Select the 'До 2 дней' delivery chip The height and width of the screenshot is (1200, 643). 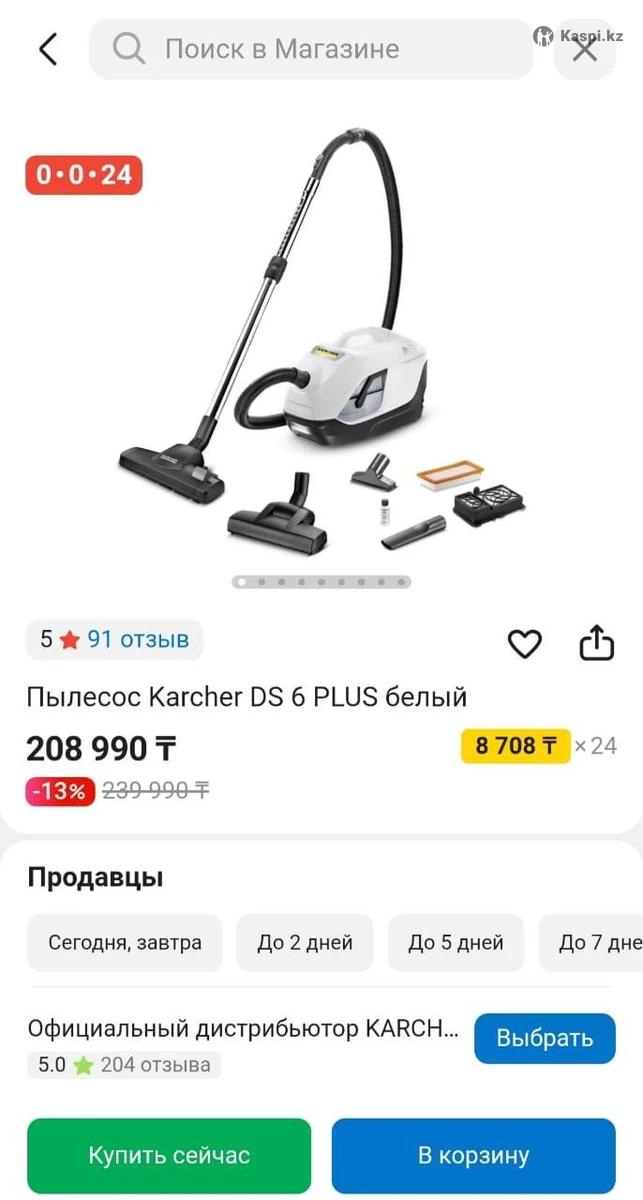(x=305, y=942)
